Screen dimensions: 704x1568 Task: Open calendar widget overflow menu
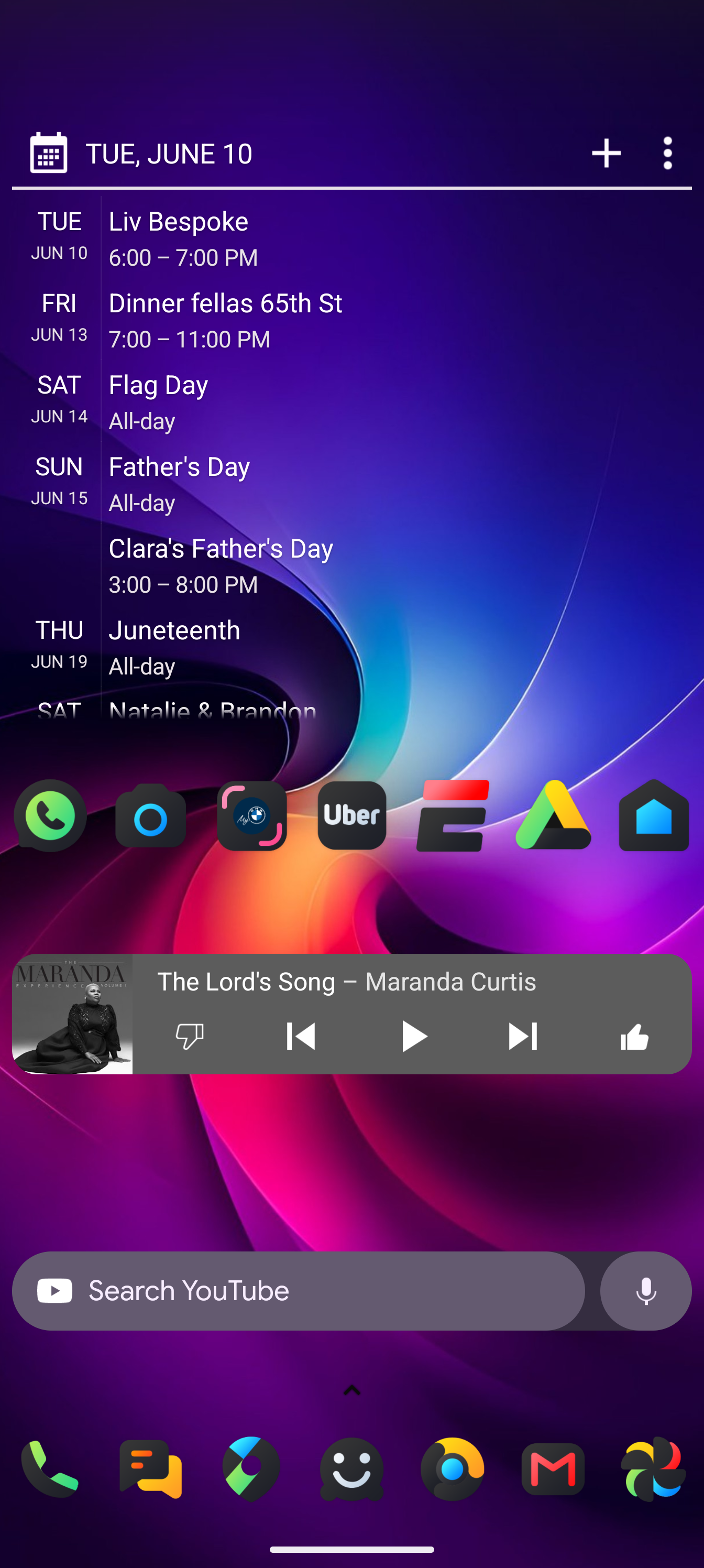point(667,153)
